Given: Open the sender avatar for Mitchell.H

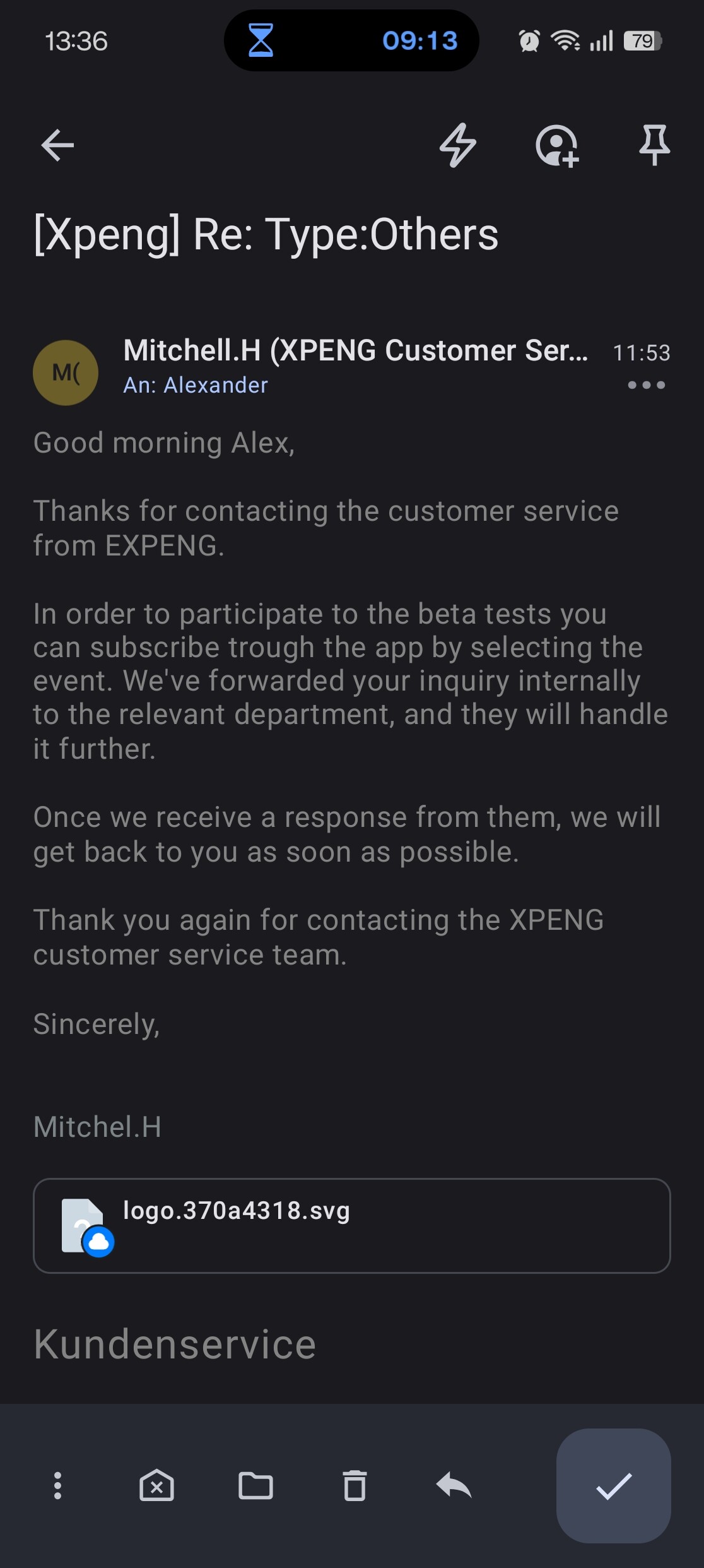Looking at the screenshot, I should pos(66,372).
